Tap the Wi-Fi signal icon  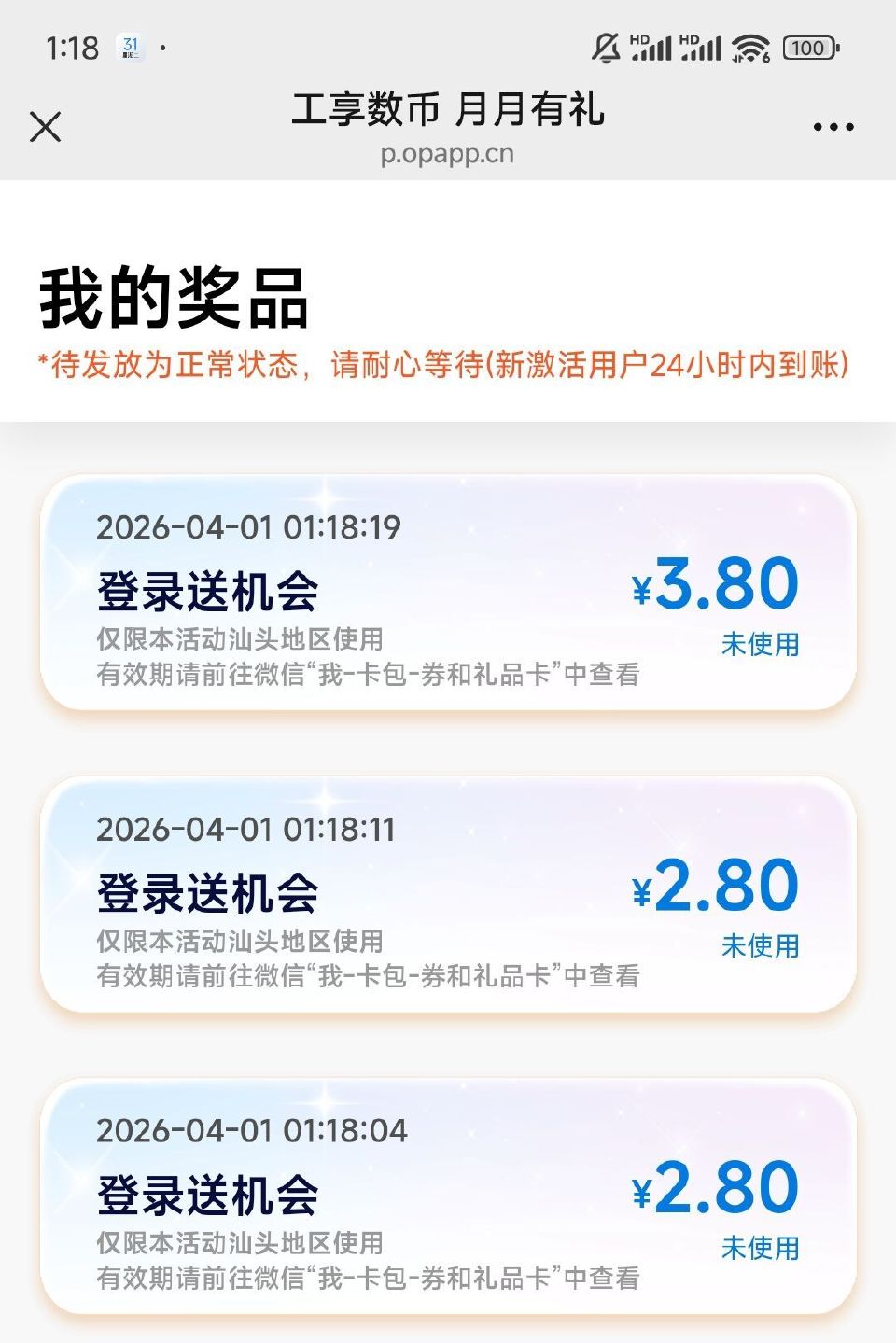point(749,45)
